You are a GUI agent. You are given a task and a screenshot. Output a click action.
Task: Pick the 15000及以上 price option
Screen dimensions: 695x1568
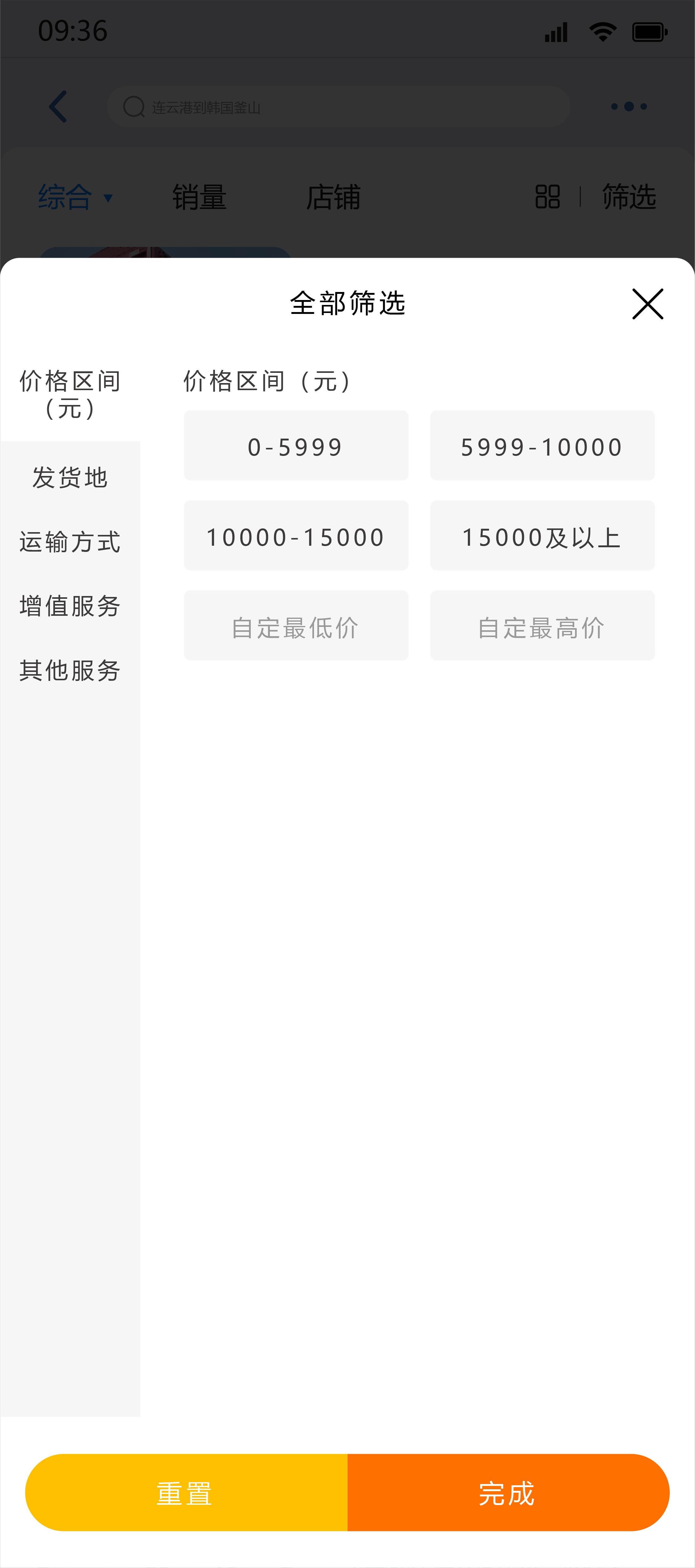click(542, 536)
